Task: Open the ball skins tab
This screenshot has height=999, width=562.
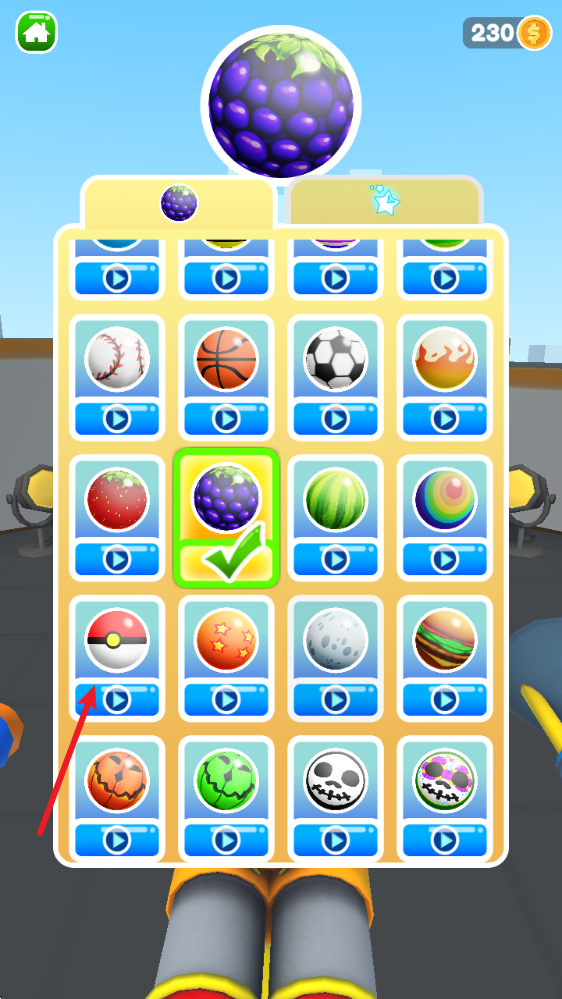Action: (178, 203)
